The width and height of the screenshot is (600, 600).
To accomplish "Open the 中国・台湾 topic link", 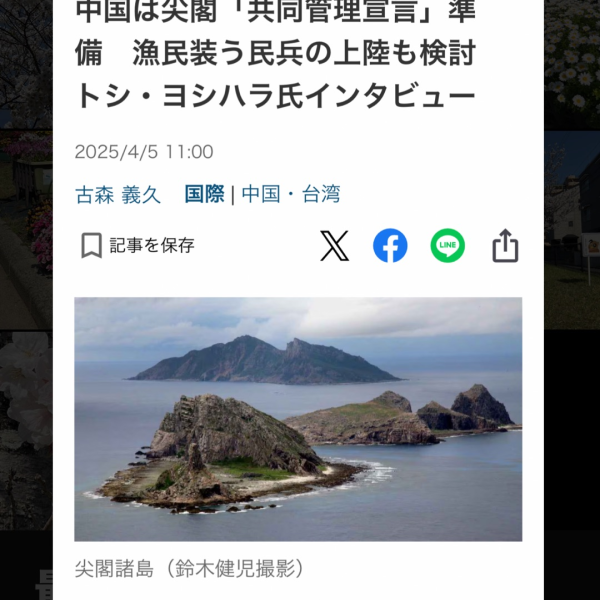I will (290, 194).
